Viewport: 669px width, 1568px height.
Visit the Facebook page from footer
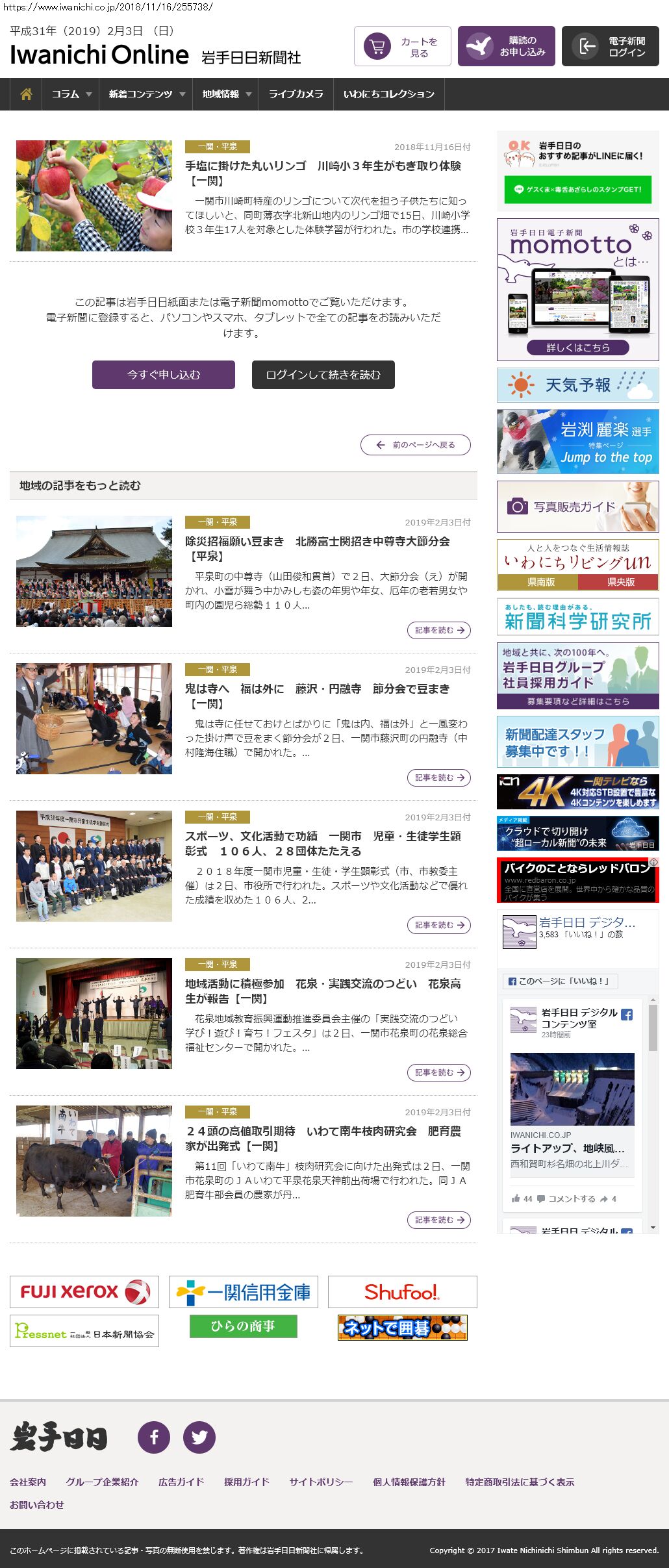click(154, 1437)
